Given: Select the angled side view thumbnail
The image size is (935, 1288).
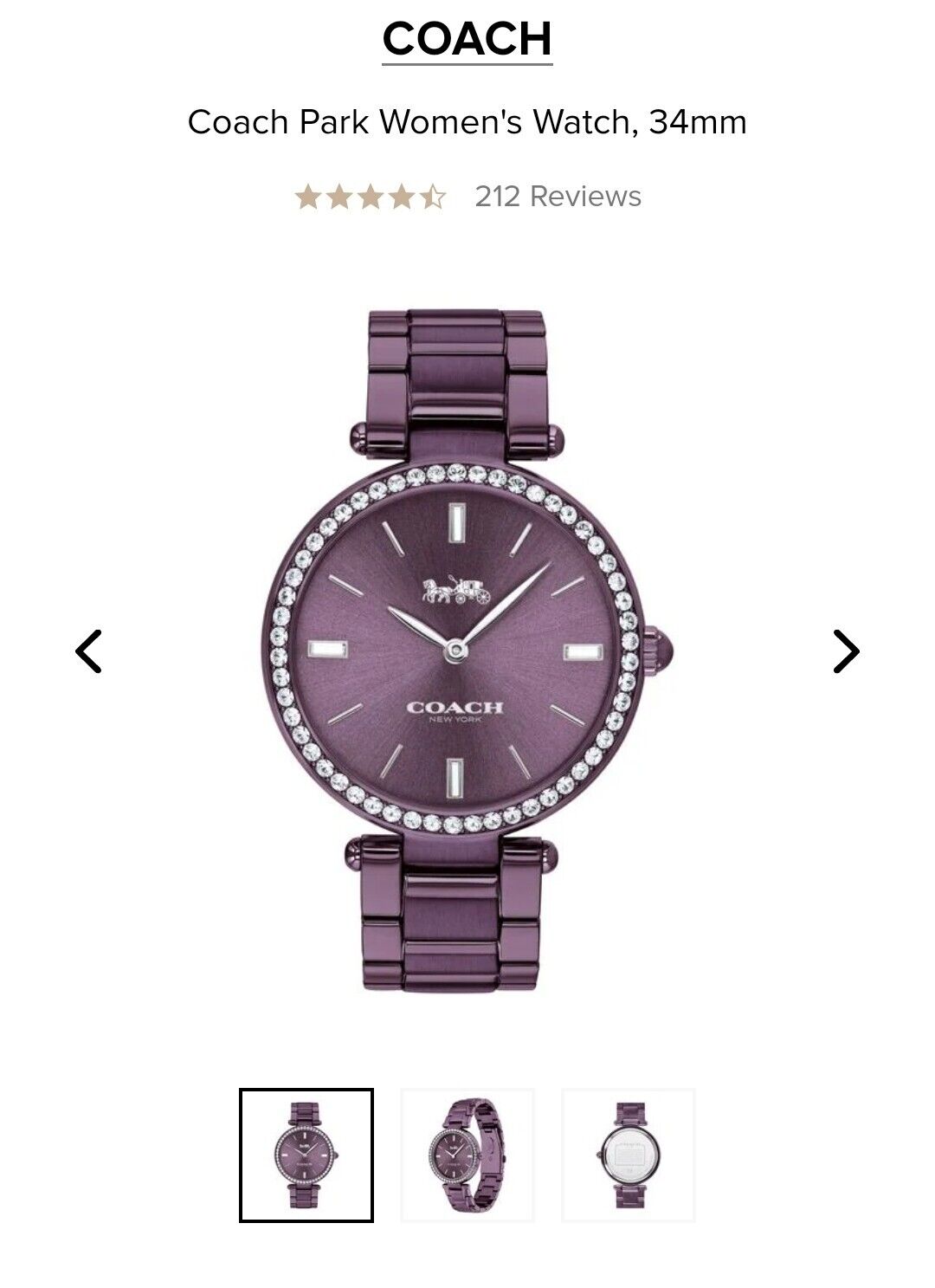Looking at the screenshot, I should [x=467, y=1155].
